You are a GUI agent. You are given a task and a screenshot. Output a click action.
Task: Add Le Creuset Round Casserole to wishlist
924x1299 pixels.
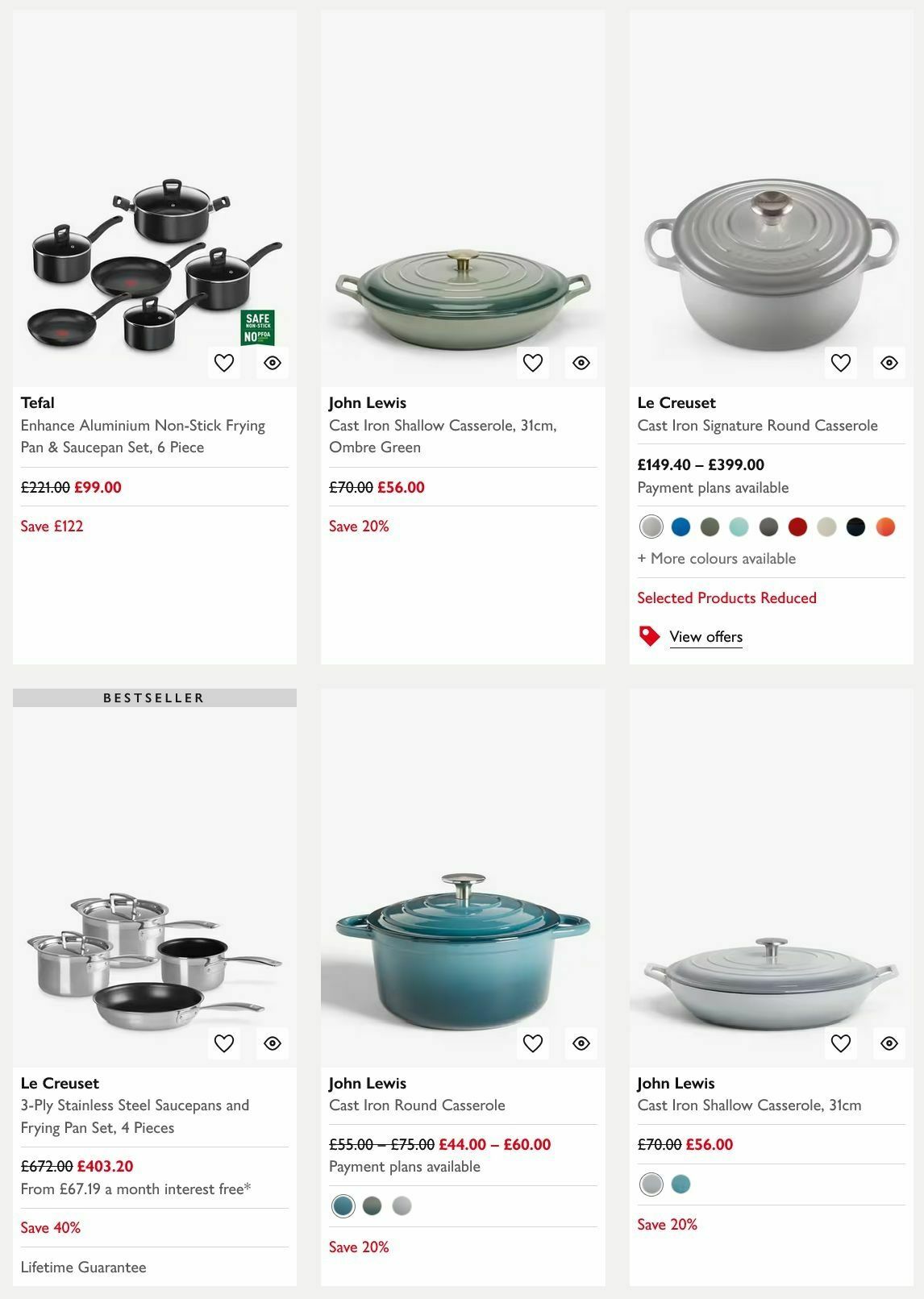click(842, 363)
